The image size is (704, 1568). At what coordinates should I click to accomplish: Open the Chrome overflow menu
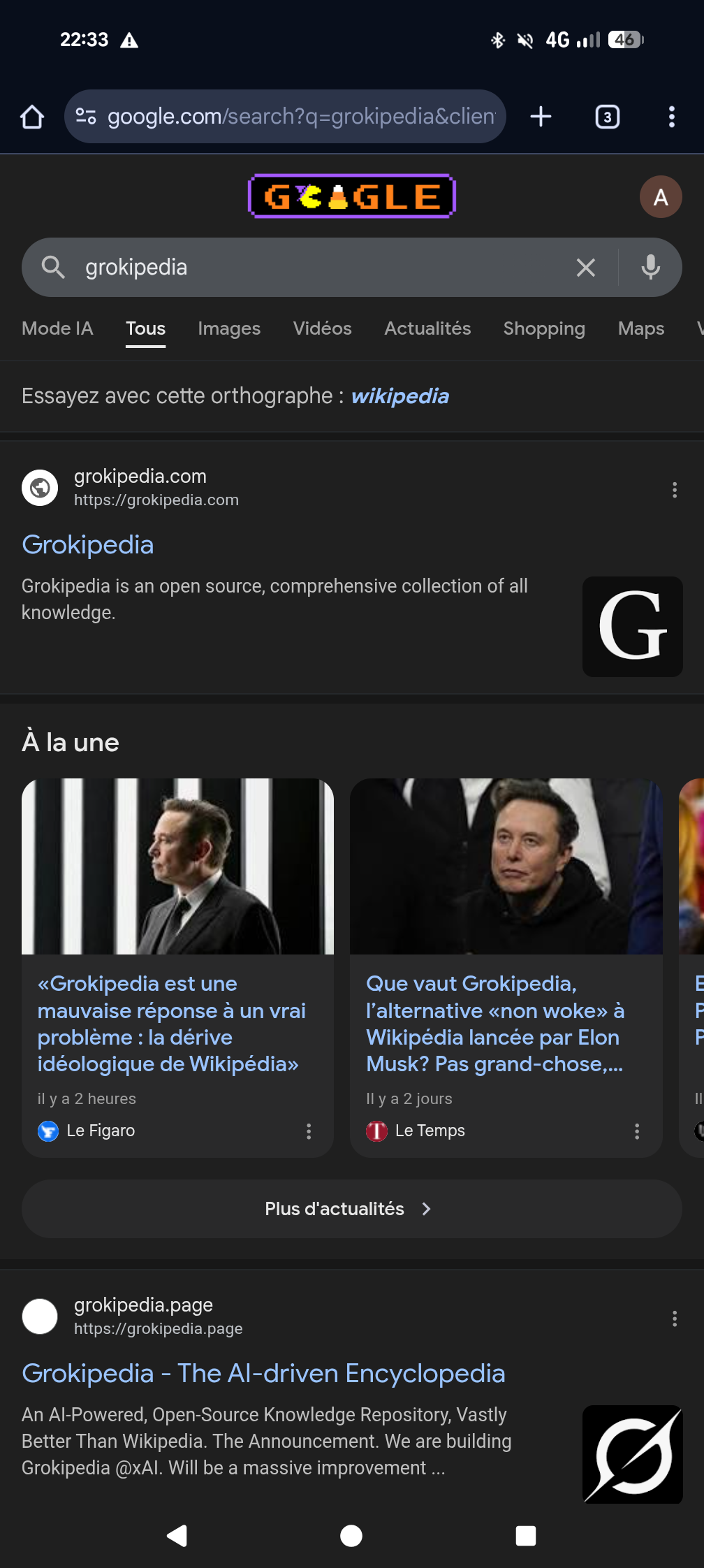click(x=671, y=117)
